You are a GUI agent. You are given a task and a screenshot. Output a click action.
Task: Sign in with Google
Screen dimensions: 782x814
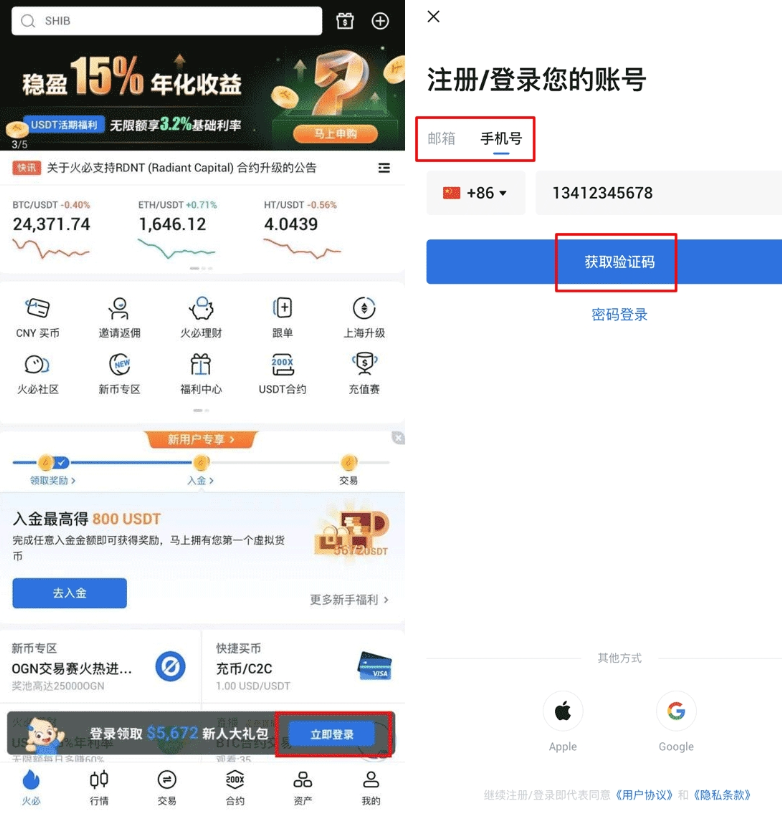pos(676,720)
